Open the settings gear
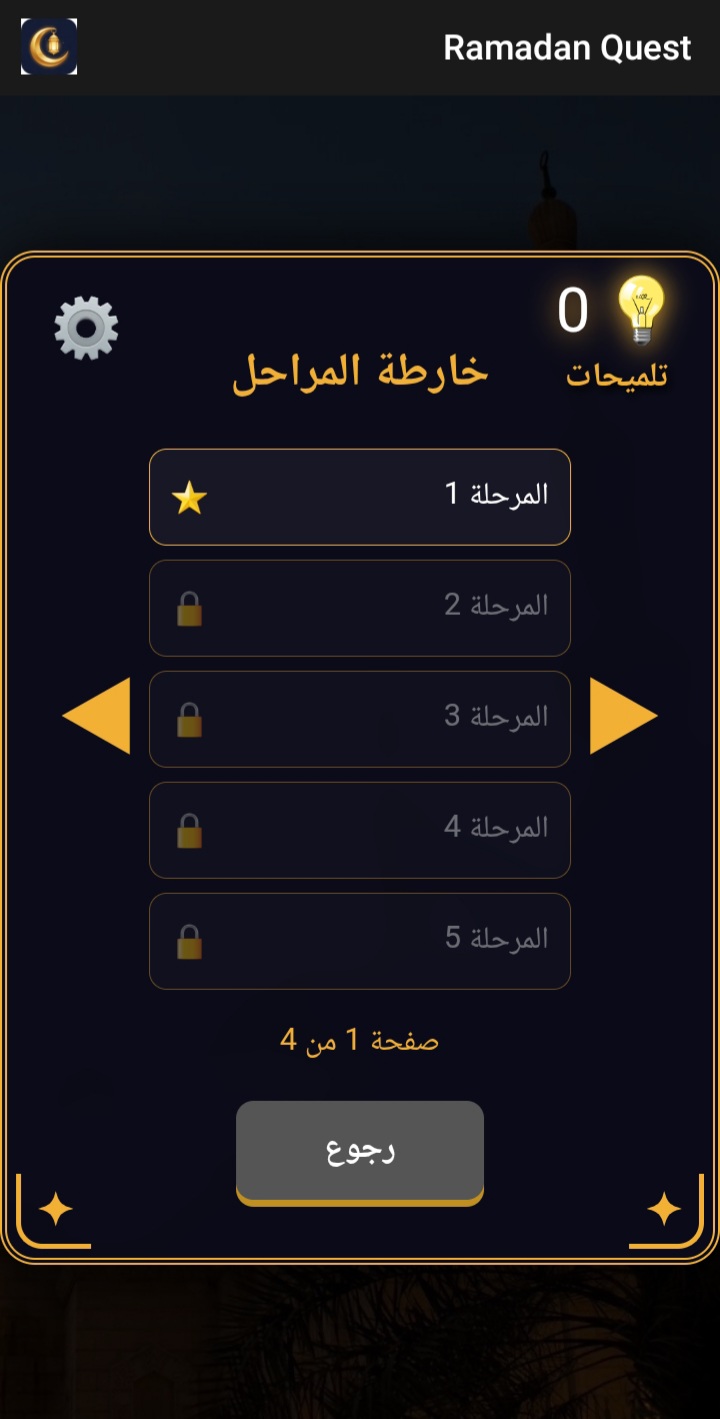Image resolution: width=720 pixels, height=1419 pixels. [86, 328]
